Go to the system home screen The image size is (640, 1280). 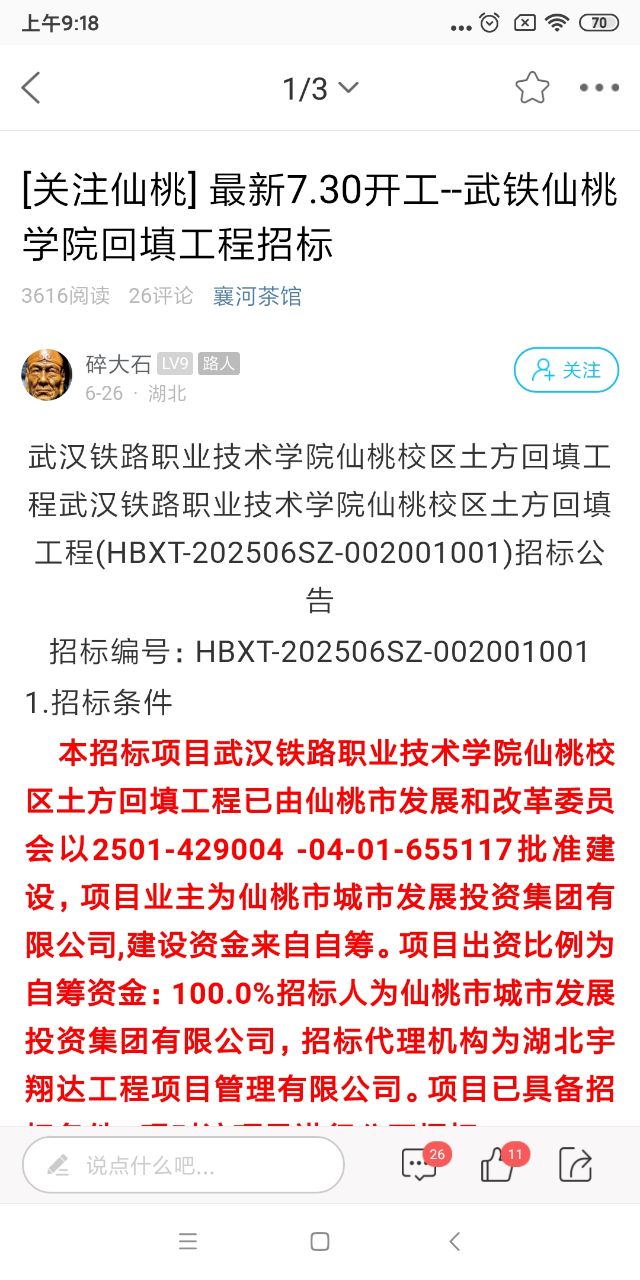click(320, 1242)
